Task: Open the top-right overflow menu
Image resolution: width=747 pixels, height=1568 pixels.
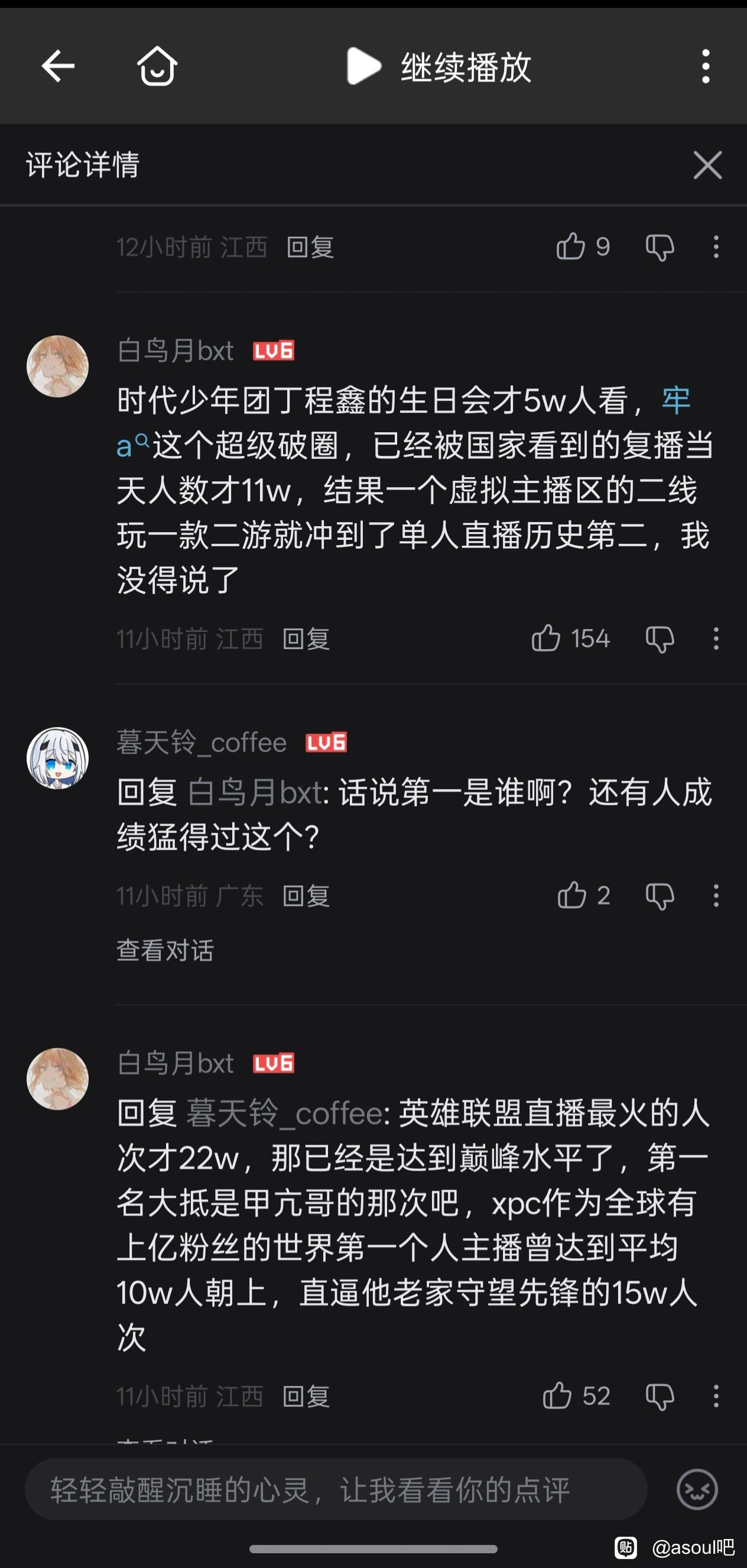Action: click(x=706, y=66)
